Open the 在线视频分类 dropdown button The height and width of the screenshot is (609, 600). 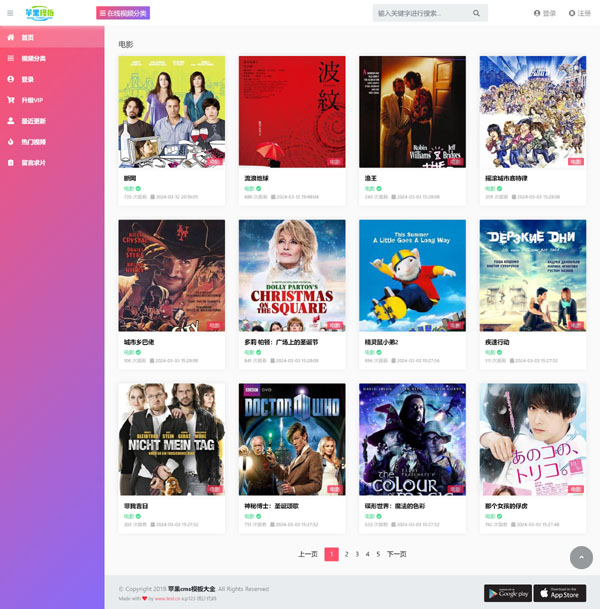point(123,13)
